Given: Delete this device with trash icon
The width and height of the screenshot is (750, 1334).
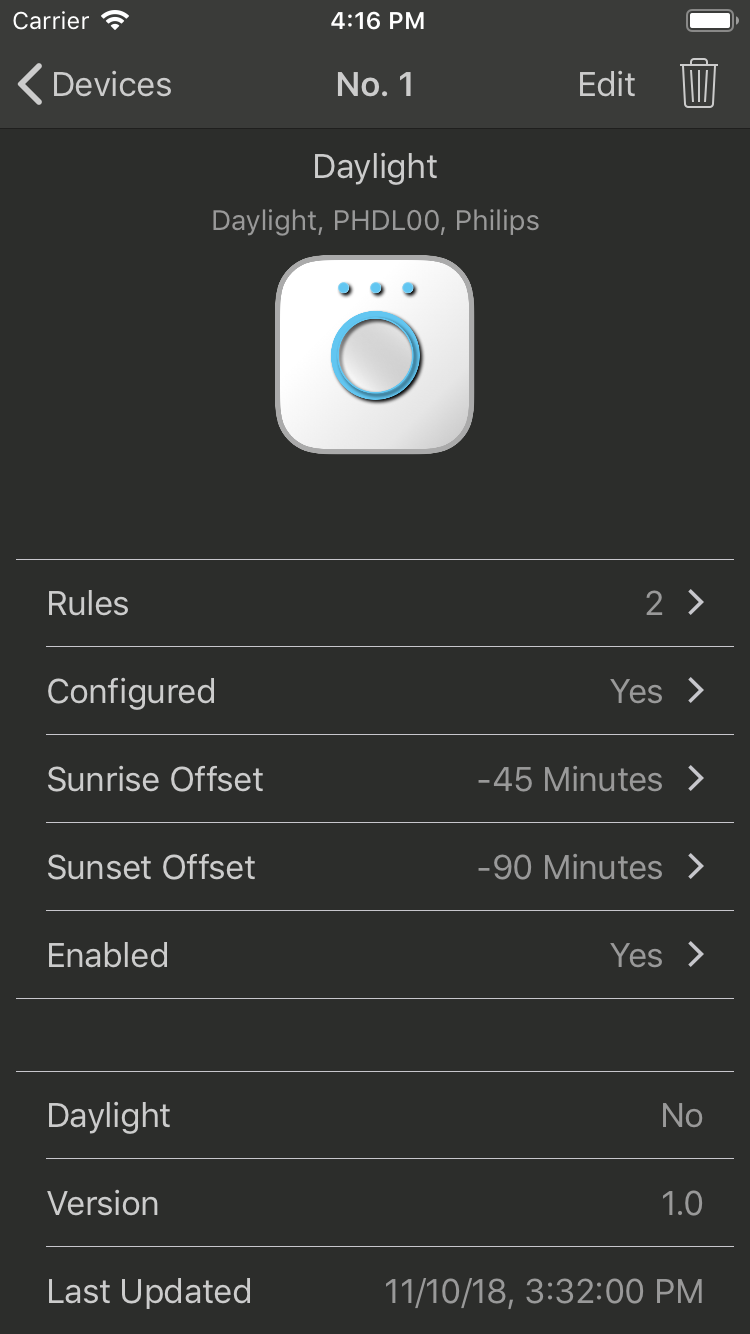Looking at the screenshot, I should [x=699, y=84].
